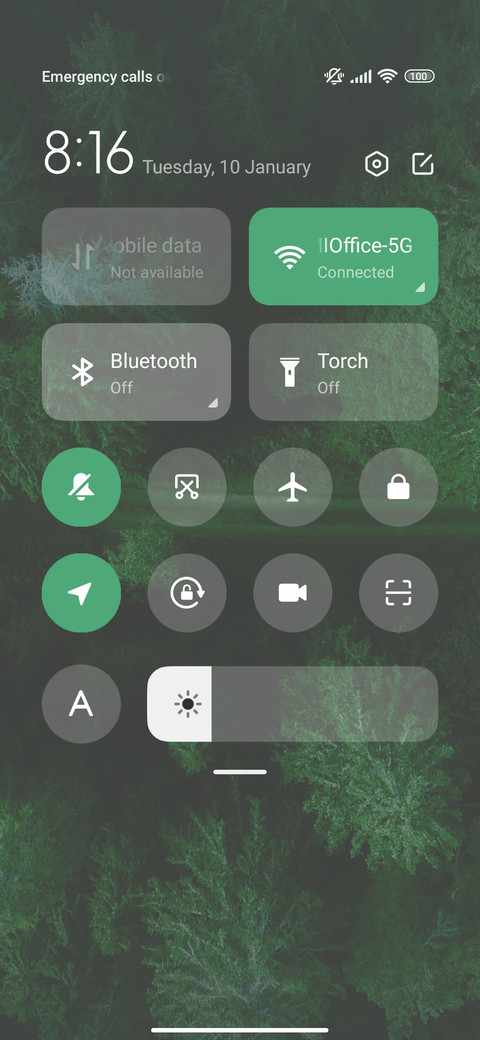Tap the brightness slider
Image resolution: width=480 pixels, height=1040 pixels.
click(x=292, y=704)
